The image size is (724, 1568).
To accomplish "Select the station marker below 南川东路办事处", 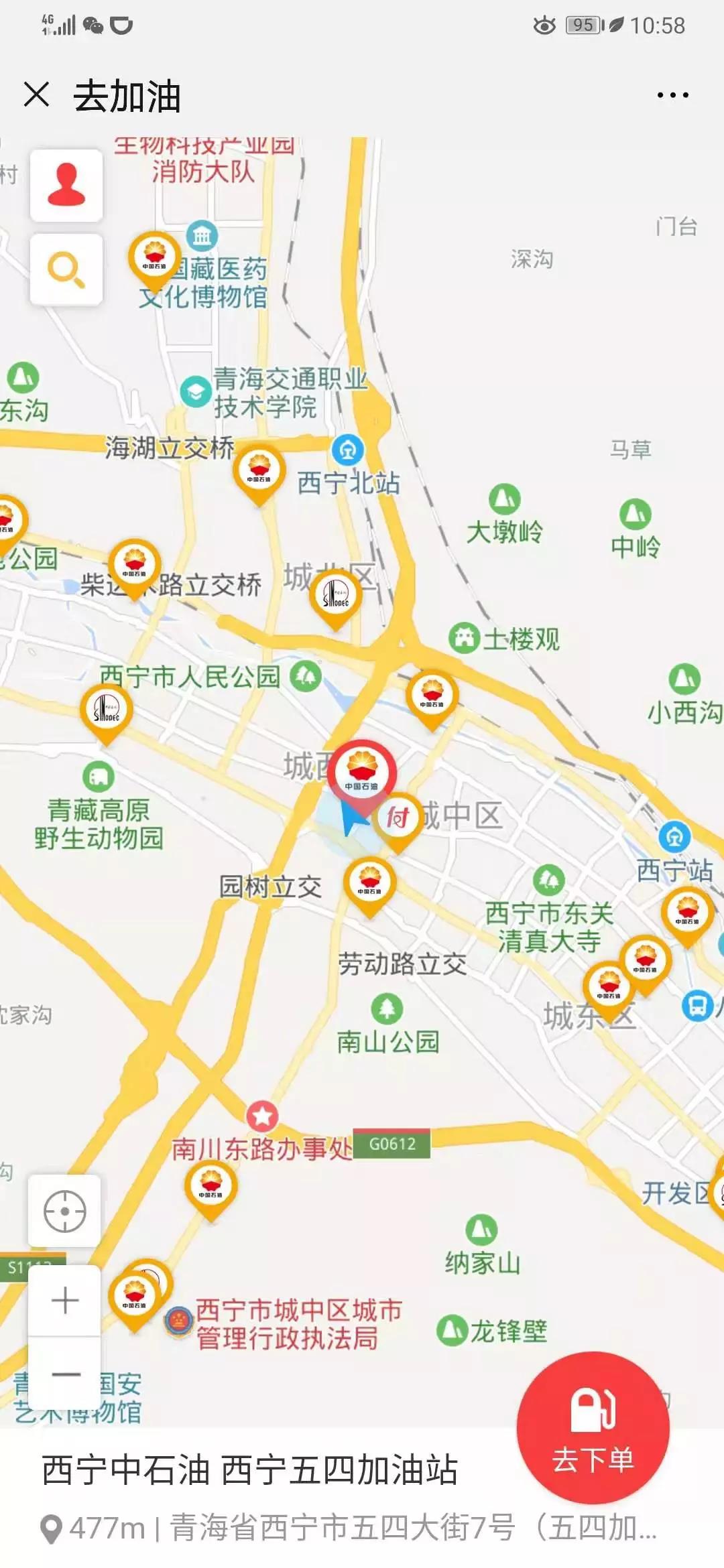I will [210, 1186].
